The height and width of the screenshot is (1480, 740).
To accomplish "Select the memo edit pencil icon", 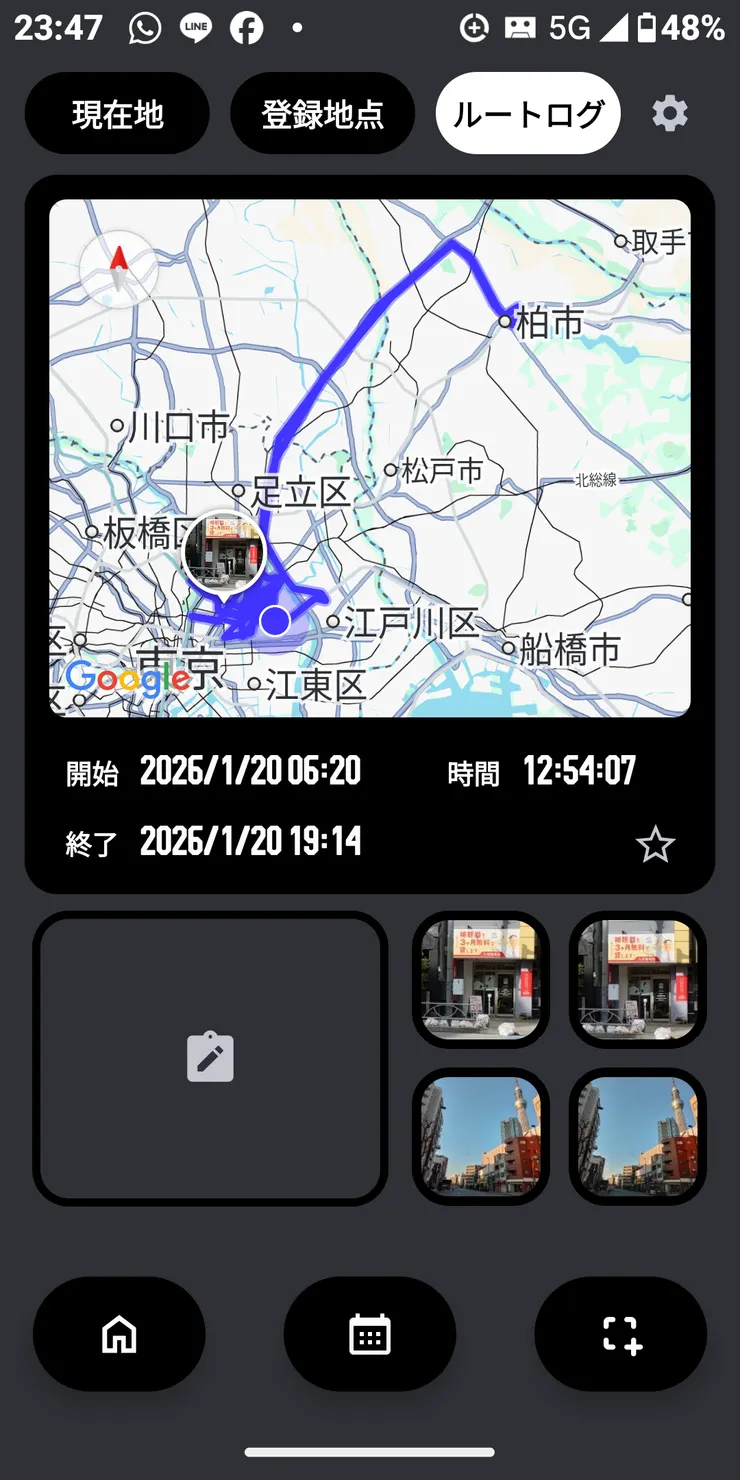I will [x=210, y=1057].
